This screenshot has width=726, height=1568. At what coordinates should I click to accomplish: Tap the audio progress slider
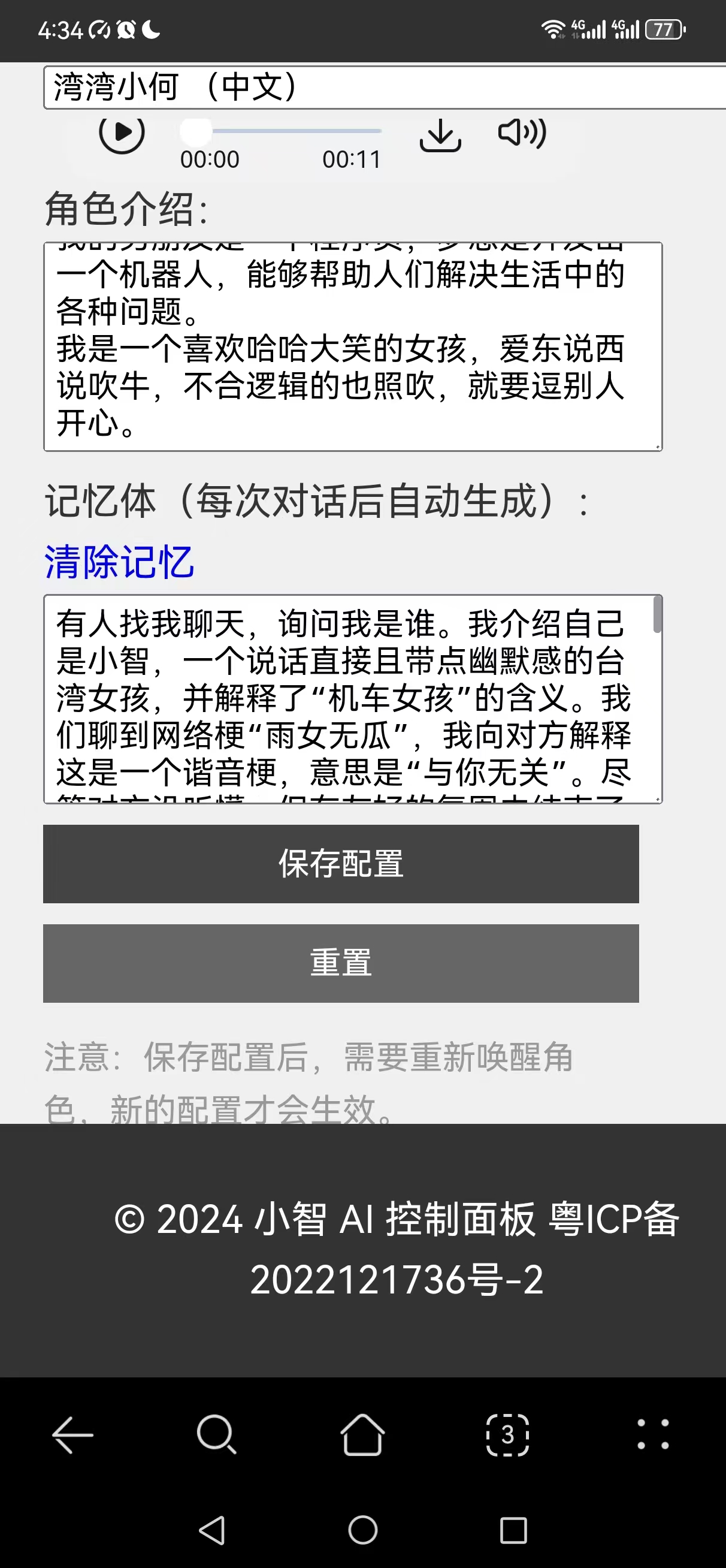click(x=282, y=131)
